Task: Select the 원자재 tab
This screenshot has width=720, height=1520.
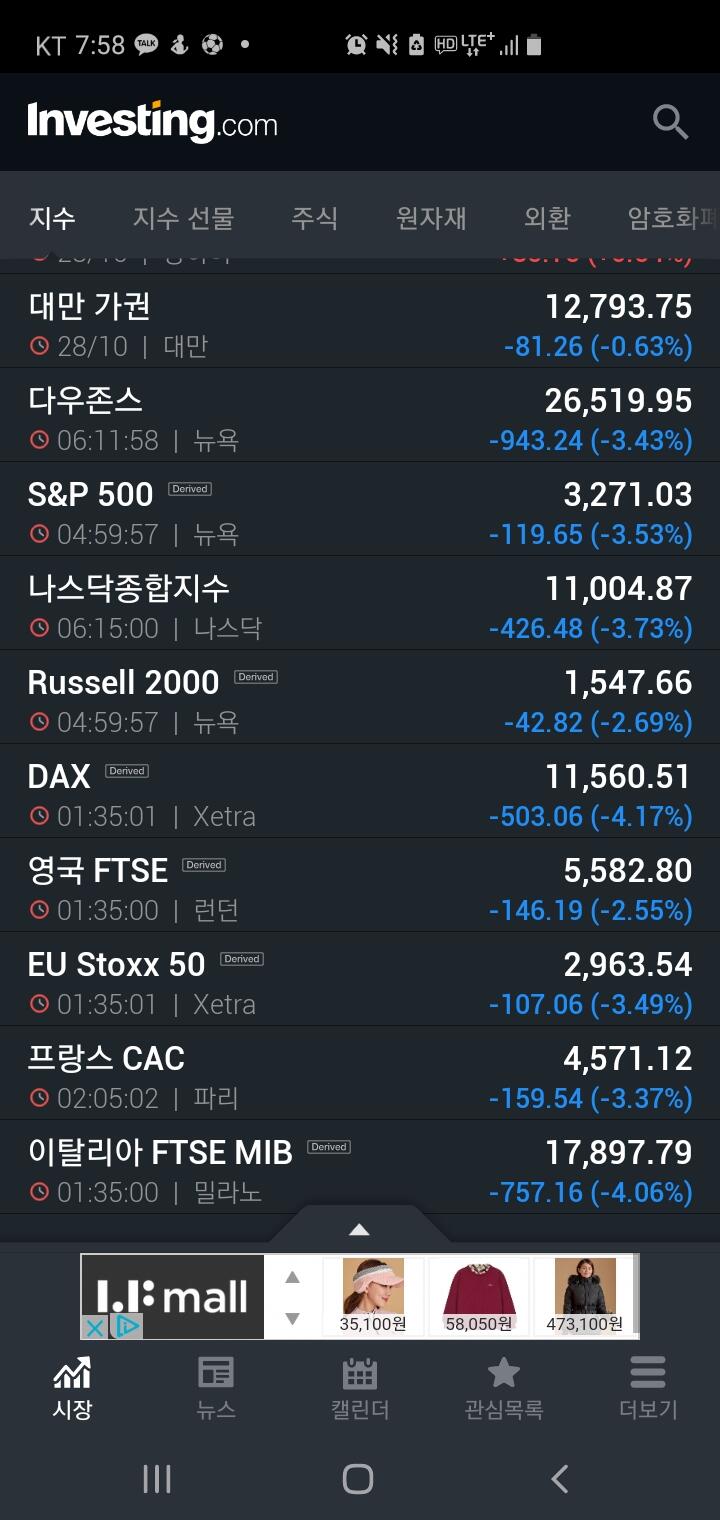Action: coord(431,217)
